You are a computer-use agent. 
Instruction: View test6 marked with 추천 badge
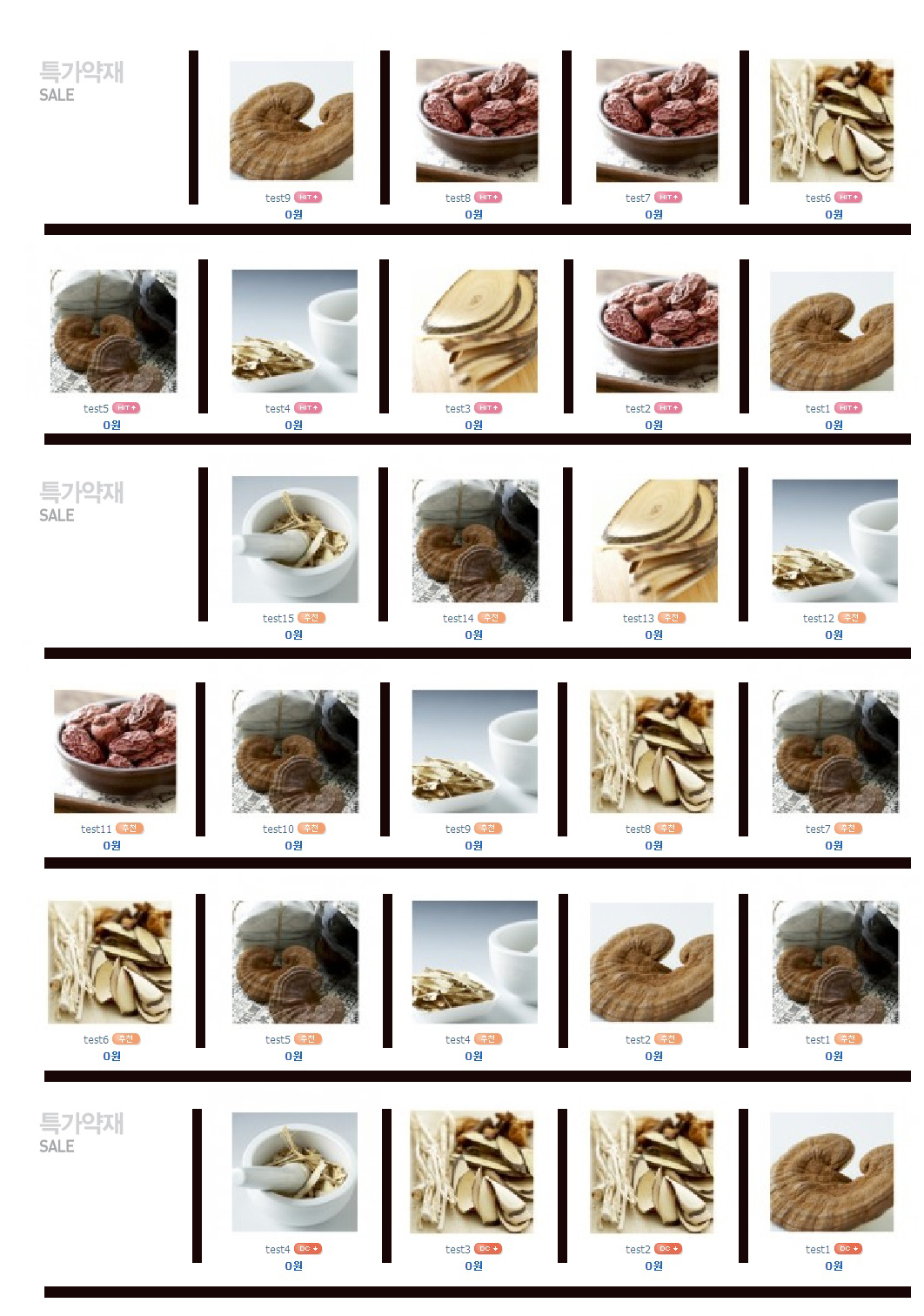[110, 962]
